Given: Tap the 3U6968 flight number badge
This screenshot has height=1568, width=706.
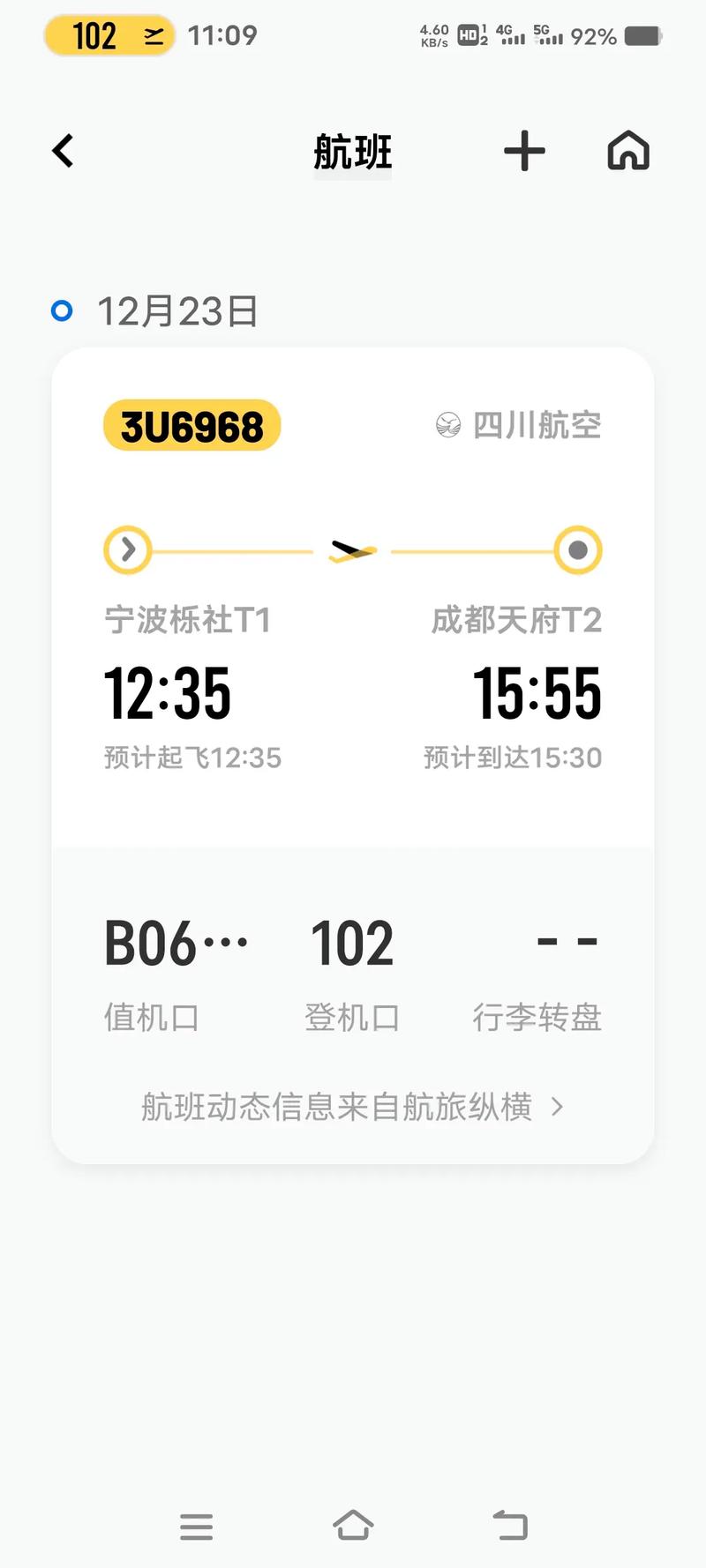Looking at the screenshot, I should coord(191,426).
